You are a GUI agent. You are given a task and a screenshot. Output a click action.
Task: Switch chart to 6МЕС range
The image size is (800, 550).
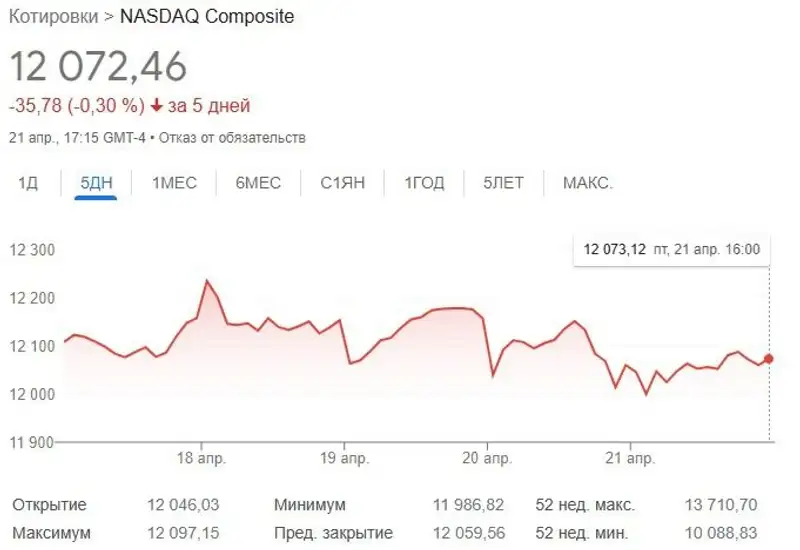click(258, 183)
